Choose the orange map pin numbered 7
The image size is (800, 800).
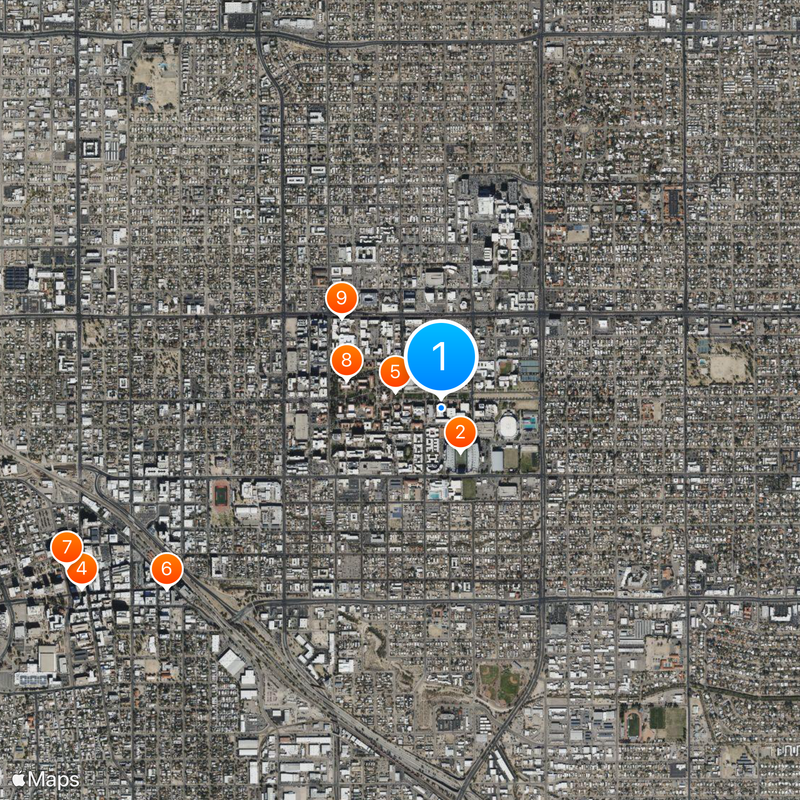point(67,548)
